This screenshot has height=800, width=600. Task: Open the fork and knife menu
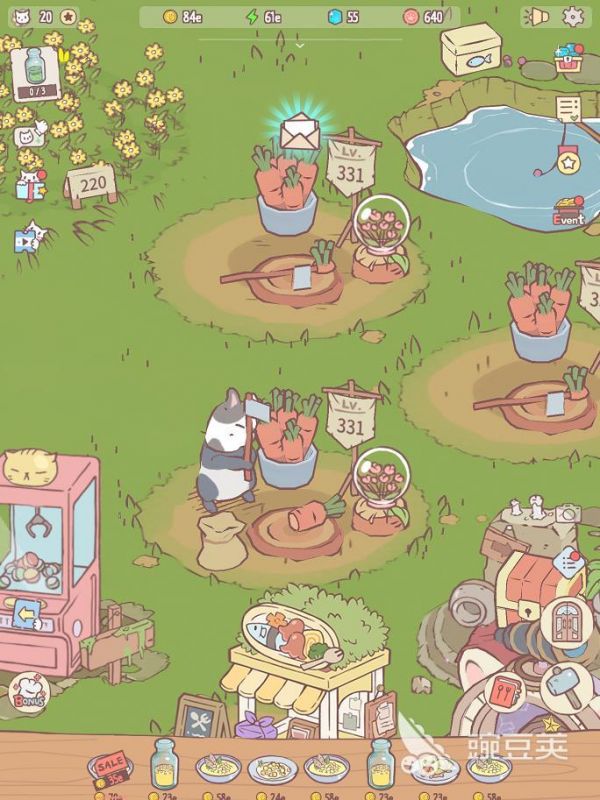tap(503, 689)
